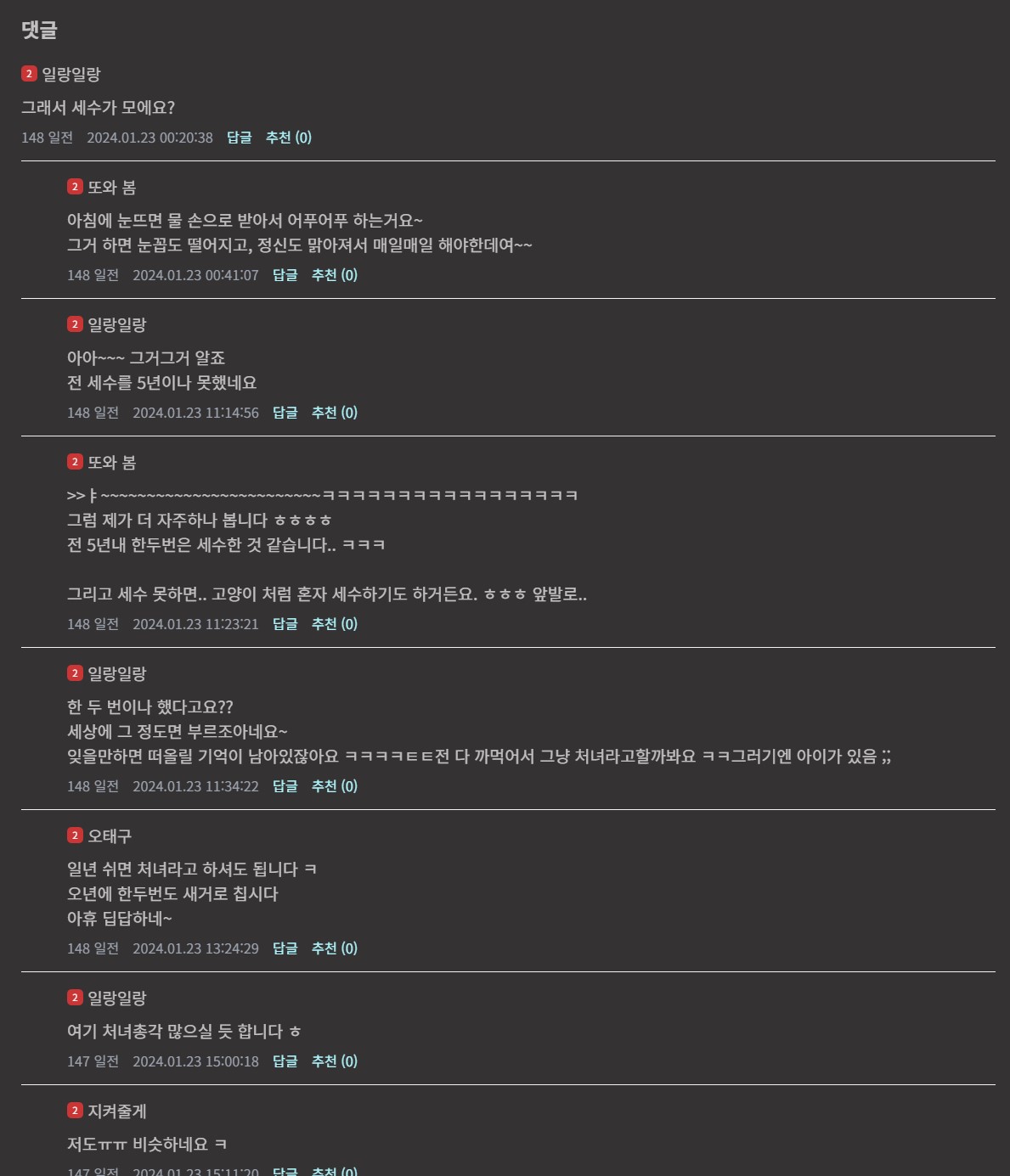
Task: Reply to 지켜줄게's comment
Action: tap(285, 1171)
